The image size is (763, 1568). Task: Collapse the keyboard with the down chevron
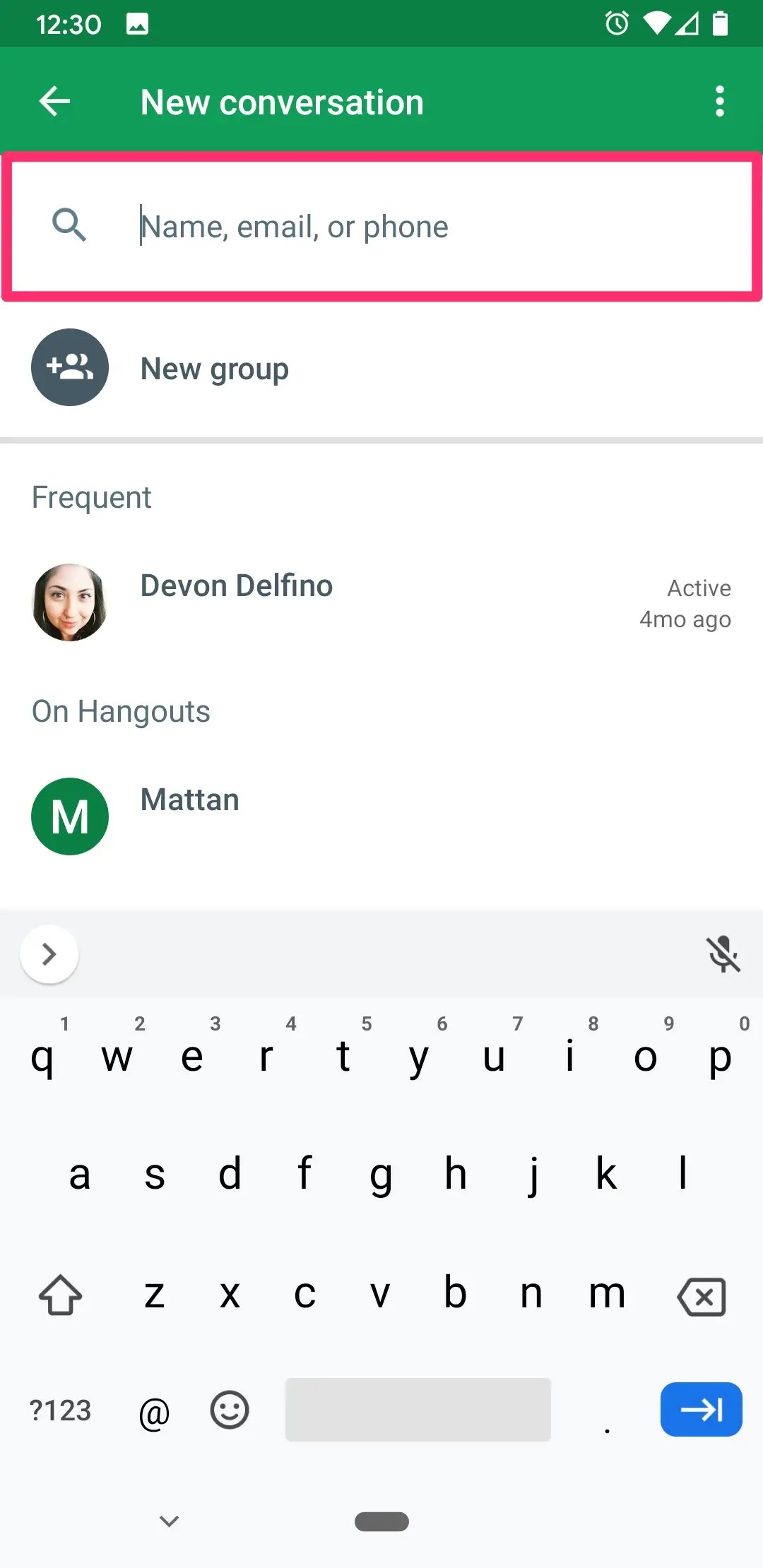pos(168,1521)
